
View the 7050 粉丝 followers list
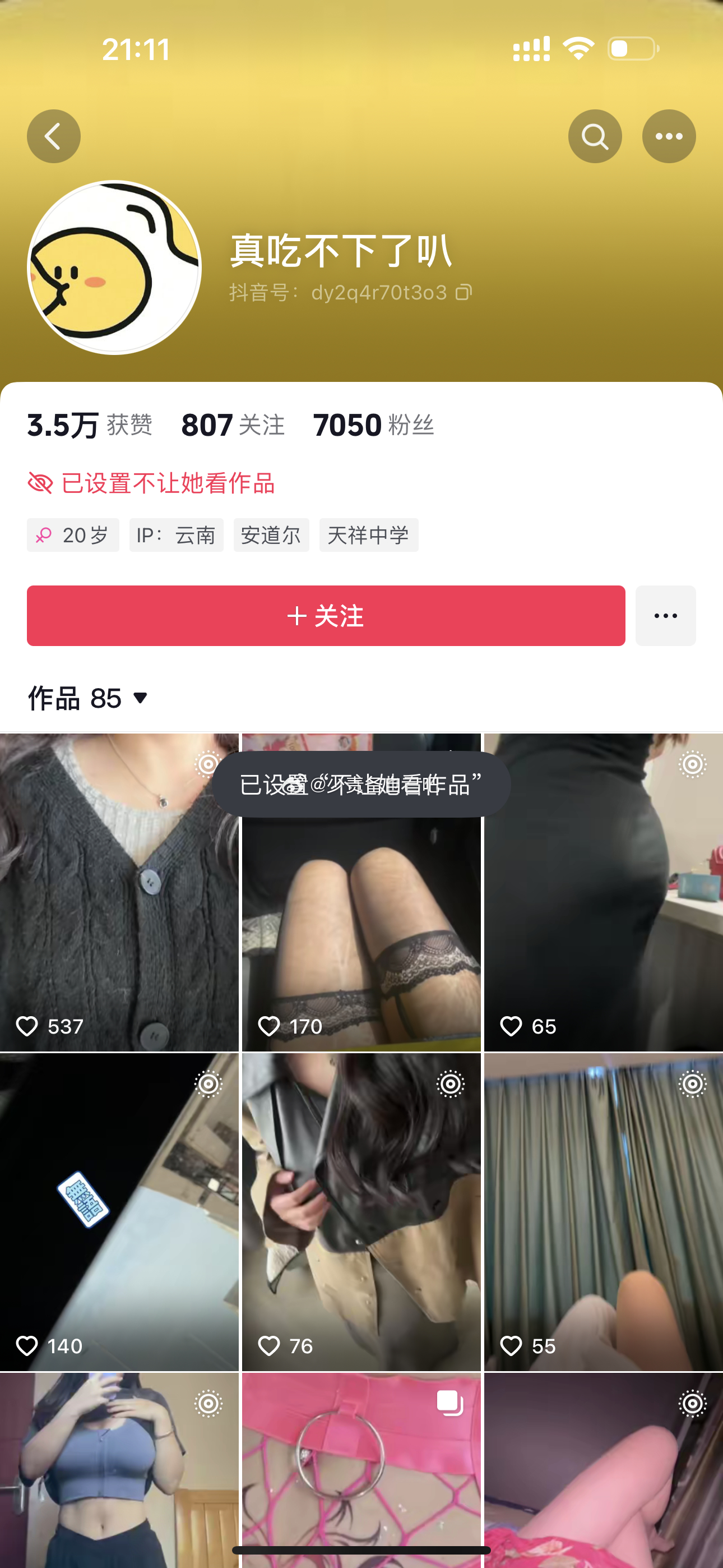[373, 425]
